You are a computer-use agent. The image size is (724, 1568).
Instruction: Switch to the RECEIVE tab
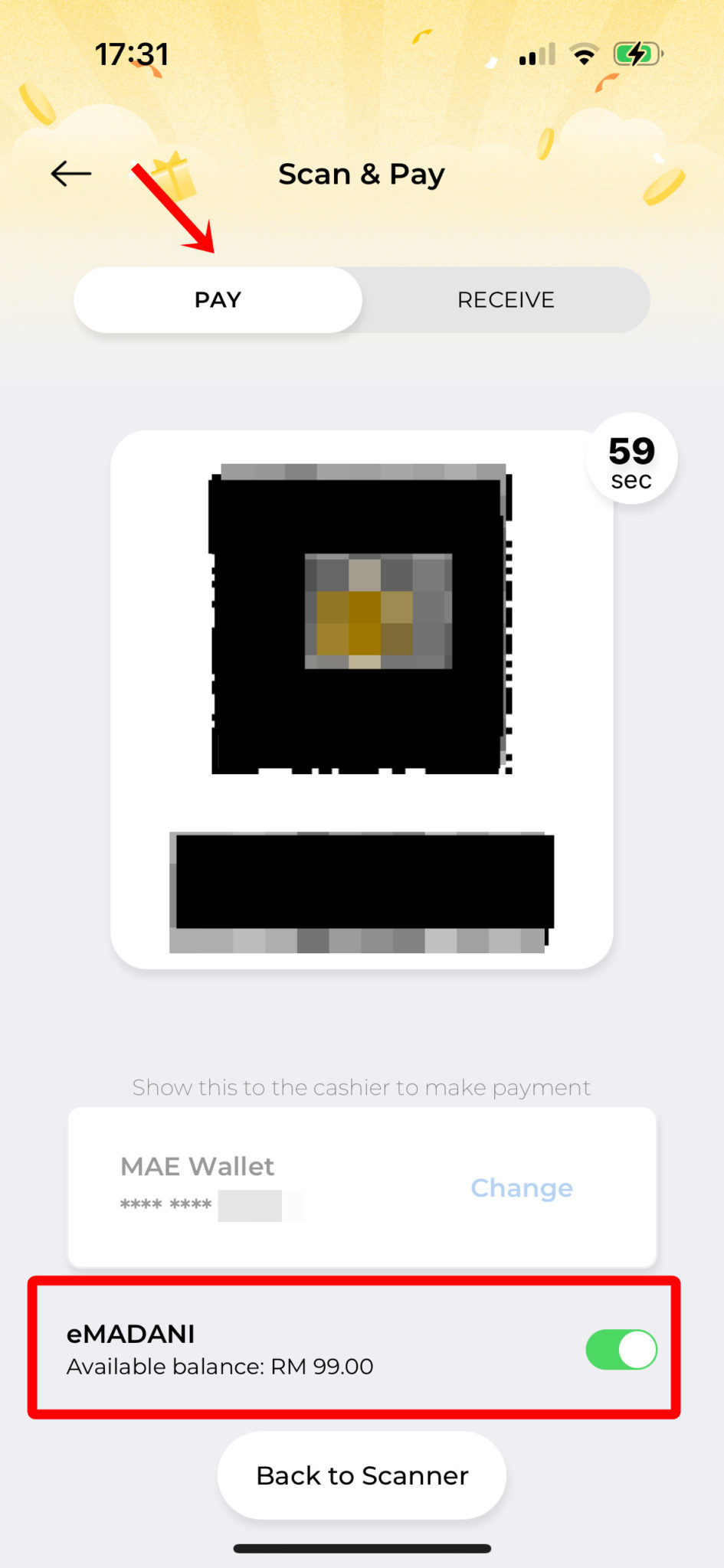pyautogui.click(x=506, y=300)
